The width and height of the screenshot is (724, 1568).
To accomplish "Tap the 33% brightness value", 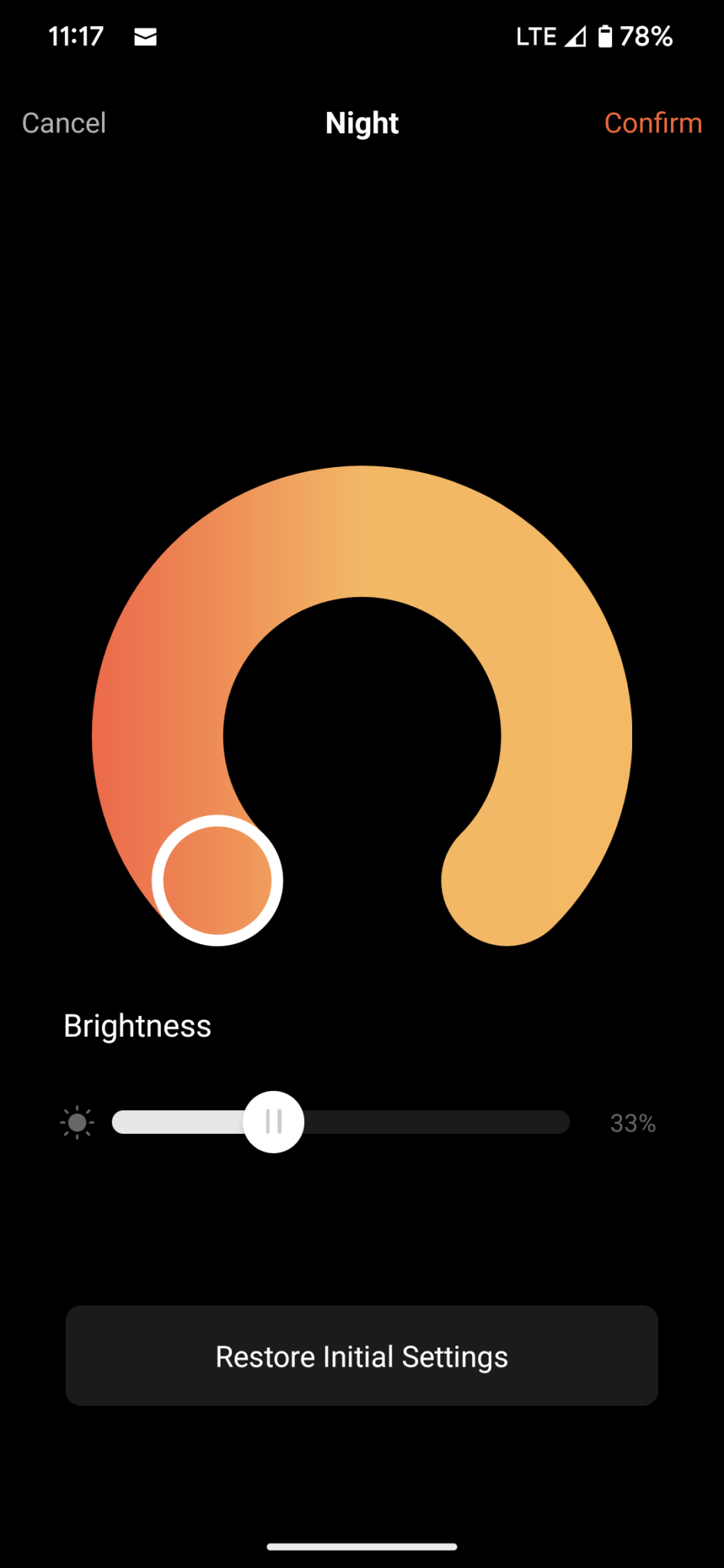I will click(x=631, y=1122).
